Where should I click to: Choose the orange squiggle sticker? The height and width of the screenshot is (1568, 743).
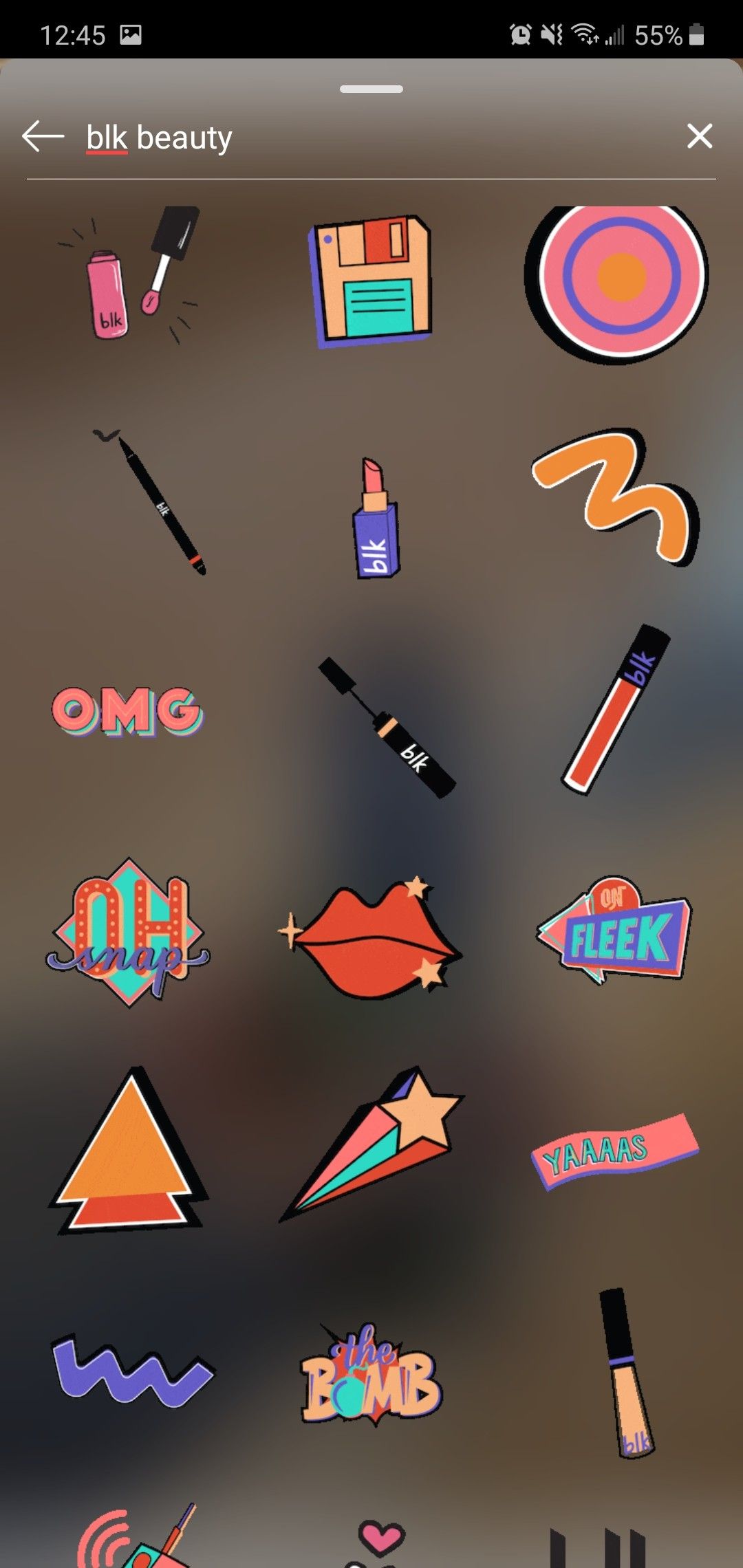[616, 497]
